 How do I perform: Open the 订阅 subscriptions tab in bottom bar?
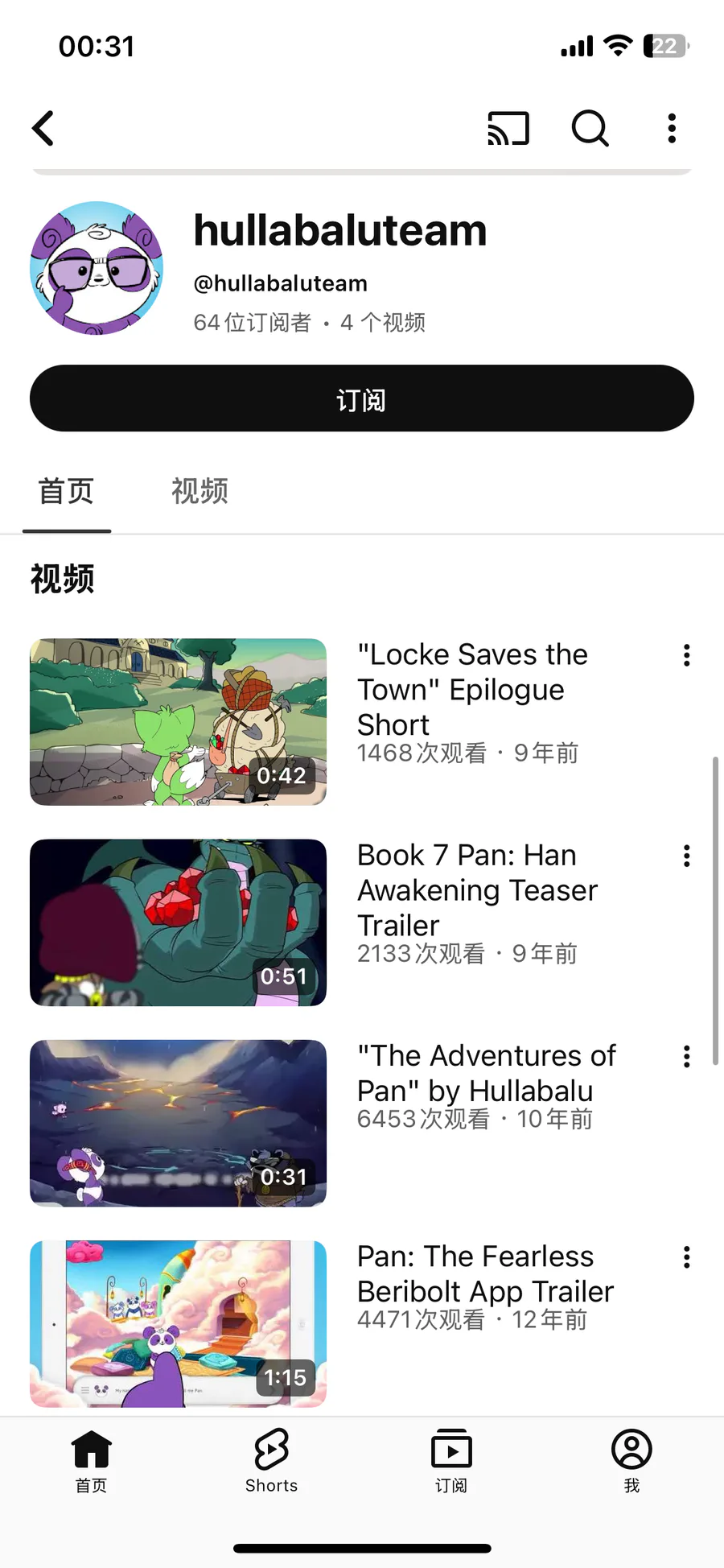451,1460
